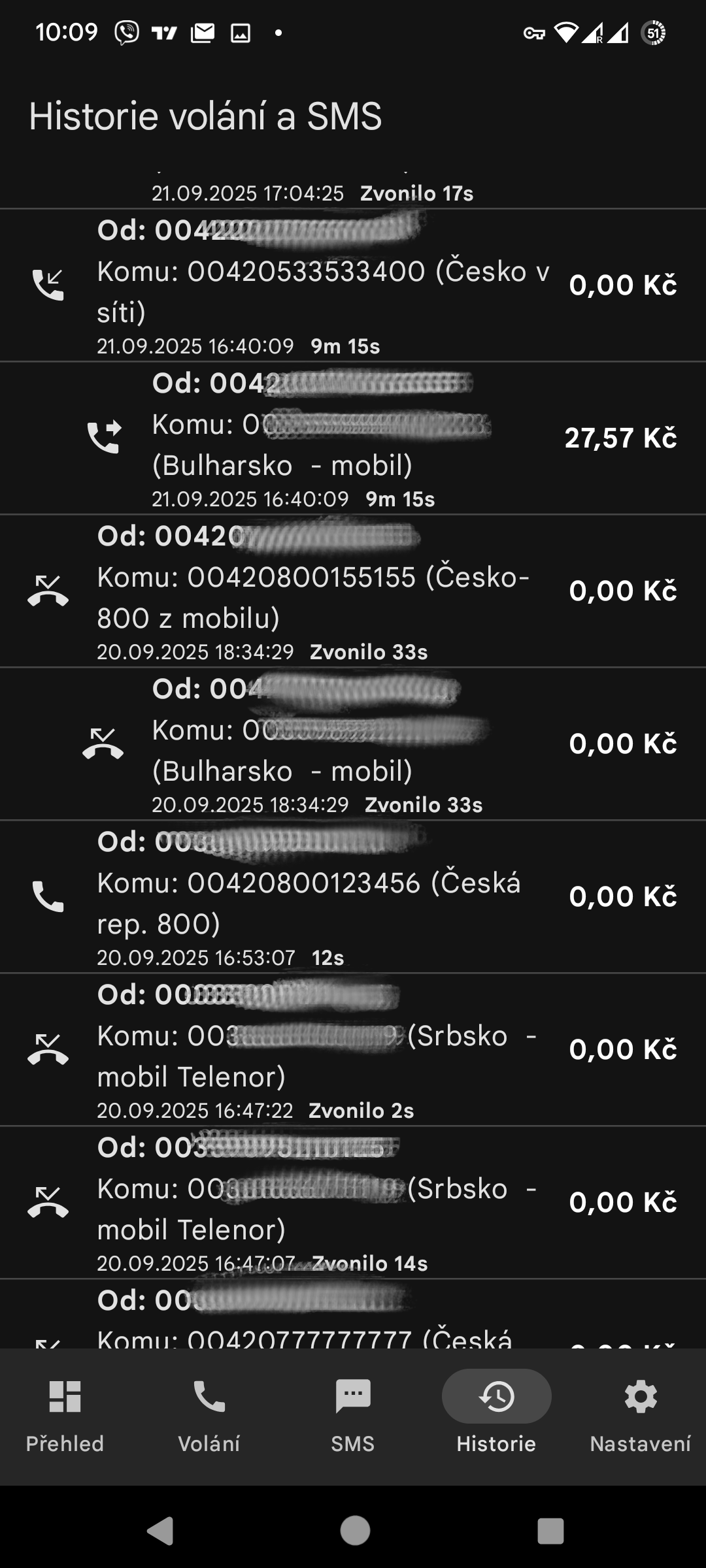Open Srbsko Telenor call that rang 14s
Image resolution: width=706 pixels, height=1568 pixels.
[353, 1203]
